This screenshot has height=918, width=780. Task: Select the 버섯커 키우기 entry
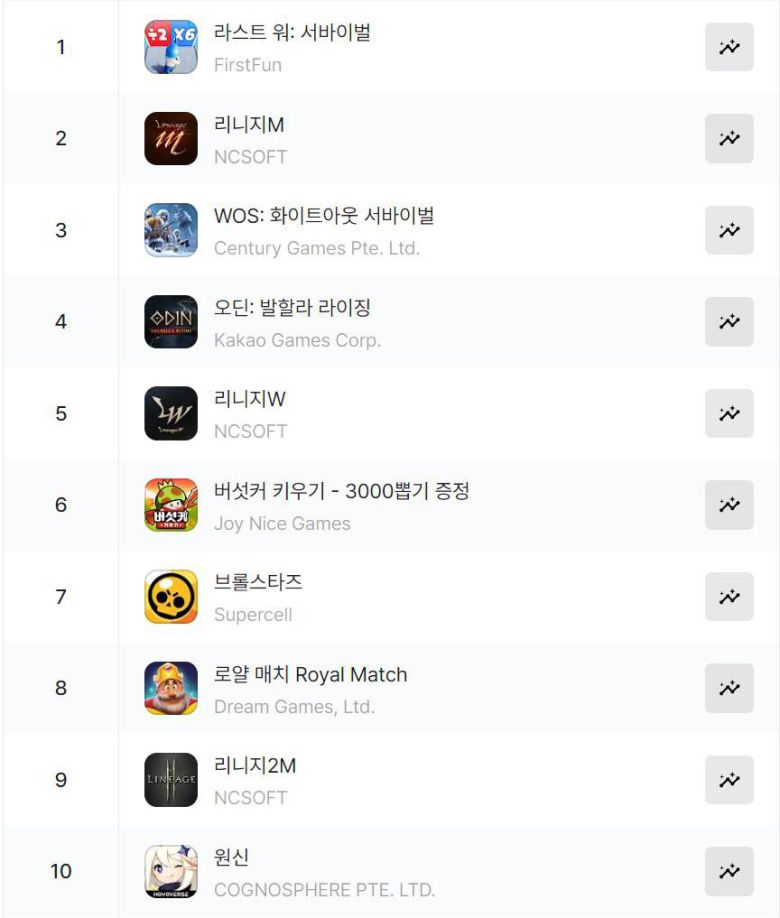(341, 491)
